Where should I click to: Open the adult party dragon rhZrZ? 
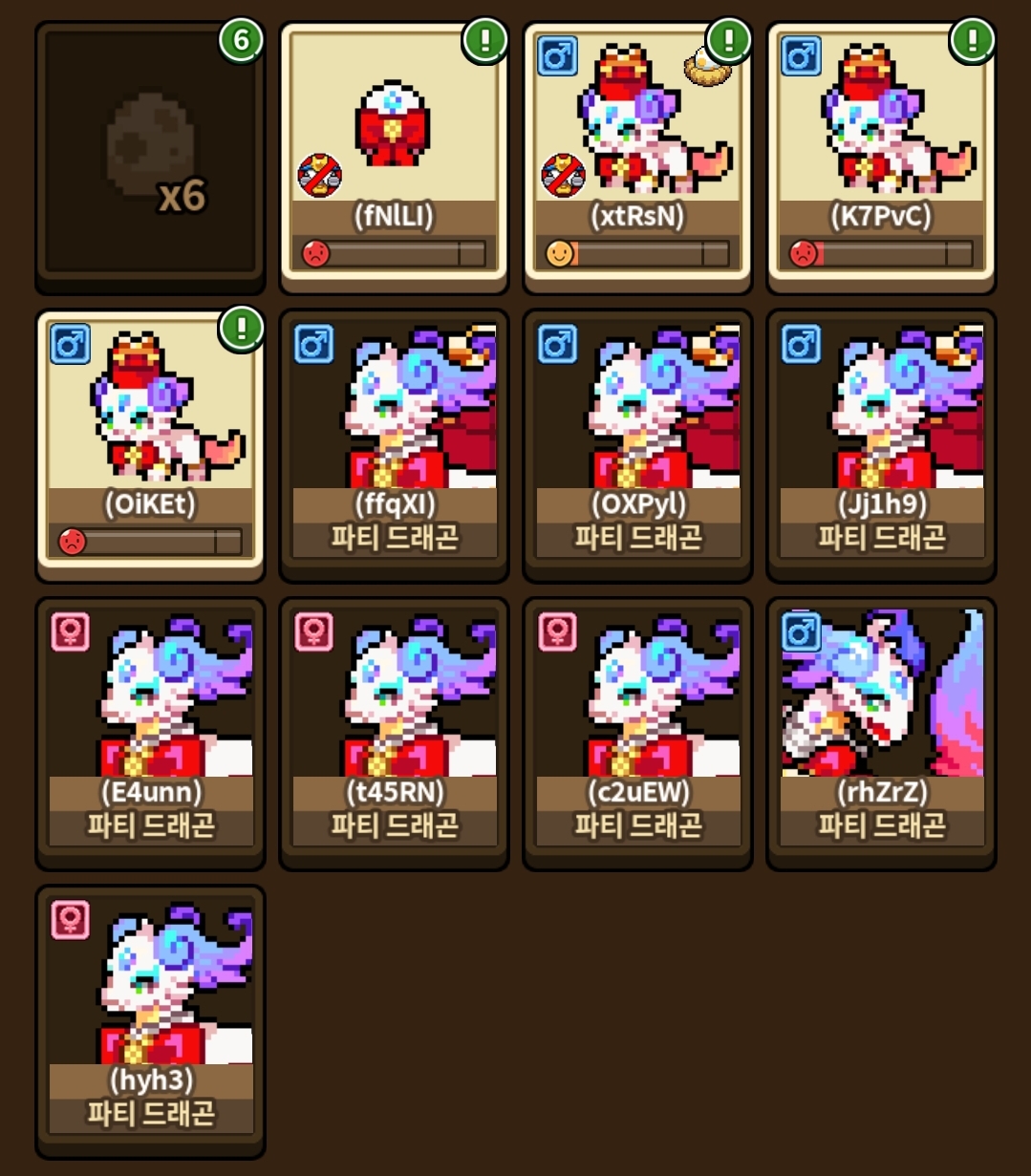tap(881, 734)
